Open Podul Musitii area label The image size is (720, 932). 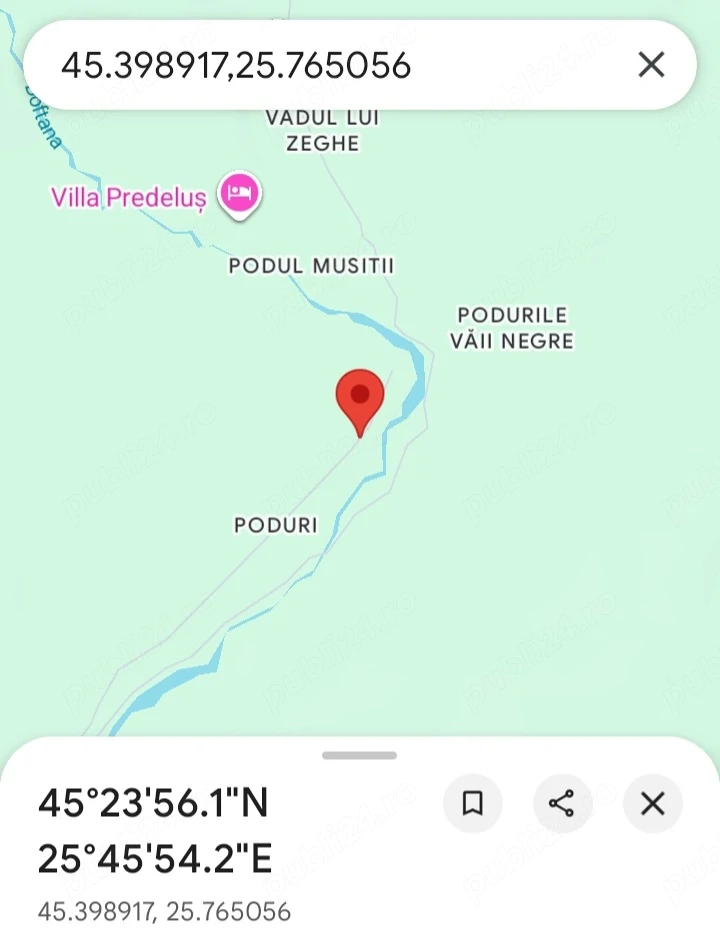[x=311, y=266]
